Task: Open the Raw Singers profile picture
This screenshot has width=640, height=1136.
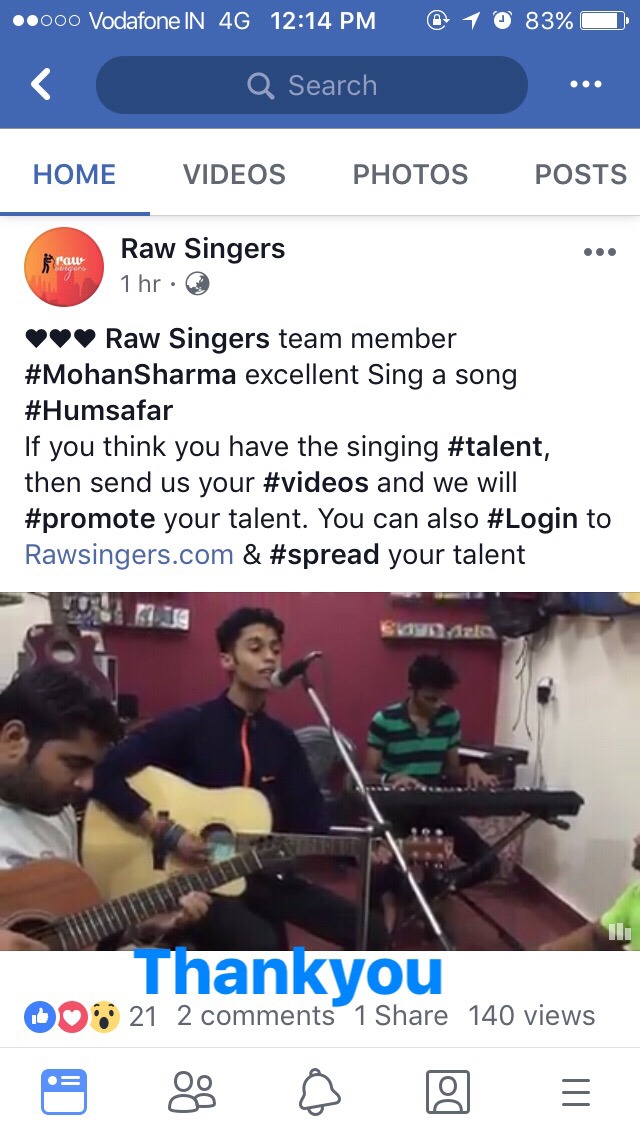Action: (x=64, y=266)
